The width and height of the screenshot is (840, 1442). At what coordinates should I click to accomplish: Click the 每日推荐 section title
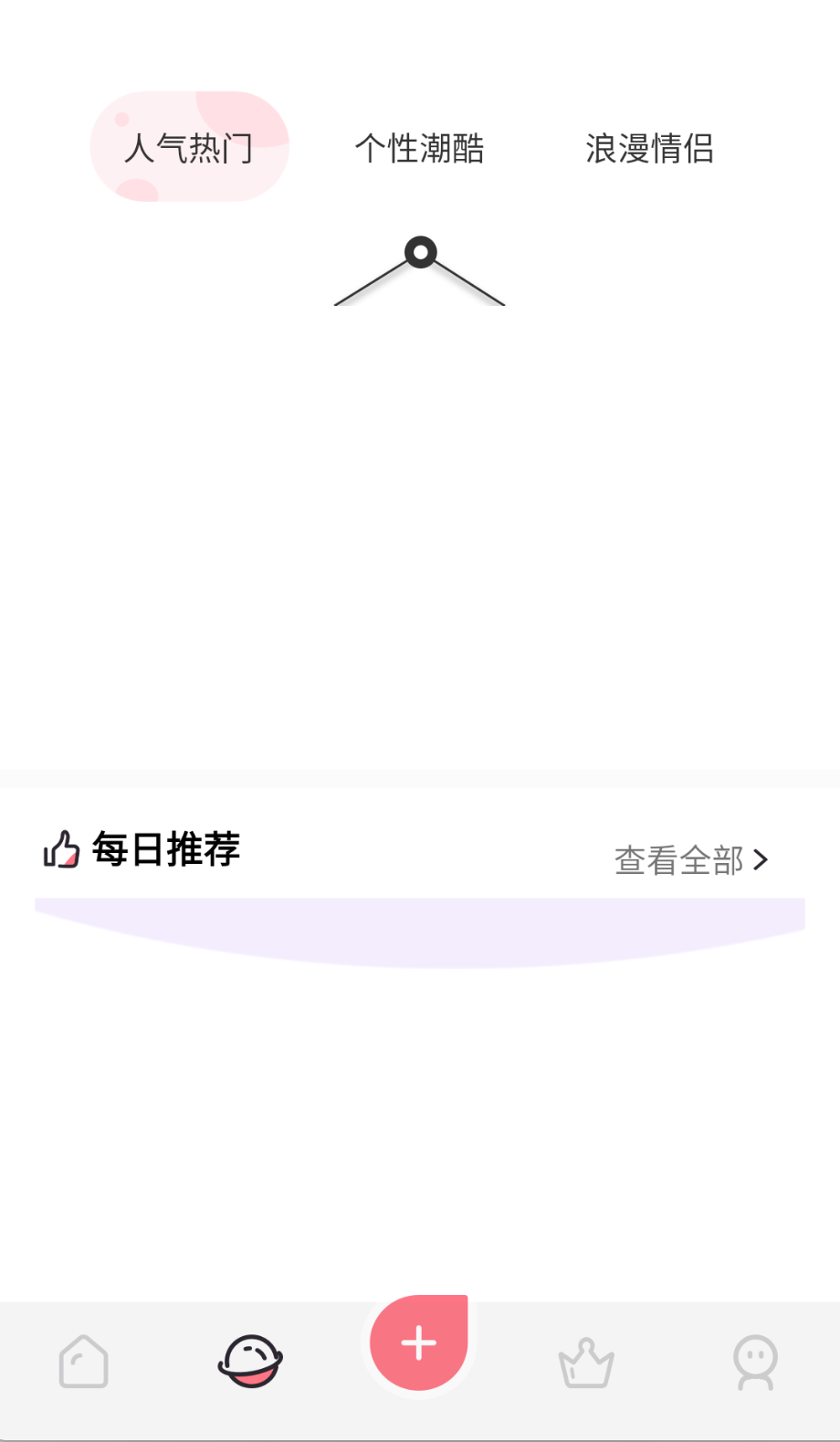point(164,849)
